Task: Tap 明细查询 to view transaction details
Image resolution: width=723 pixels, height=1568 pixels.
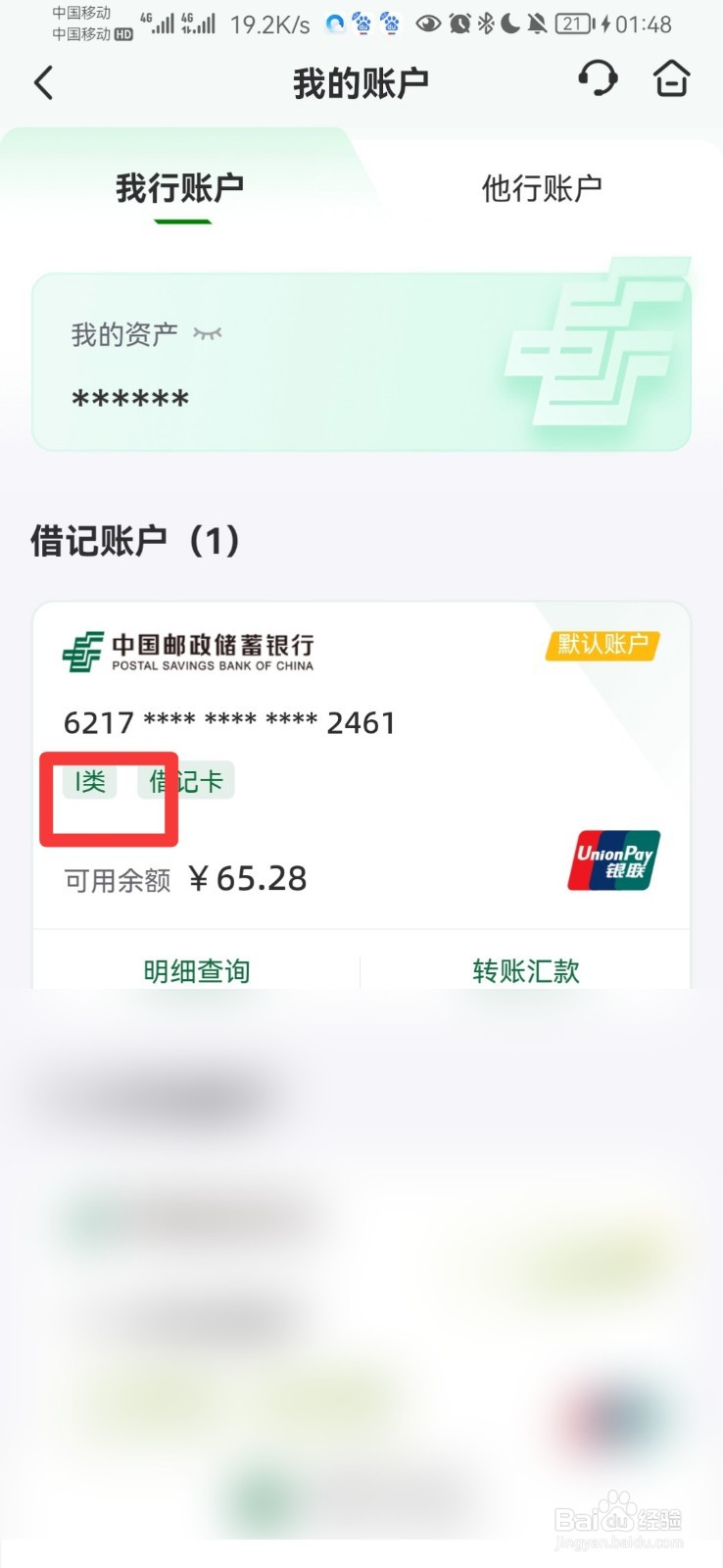Action: point(196,970)
